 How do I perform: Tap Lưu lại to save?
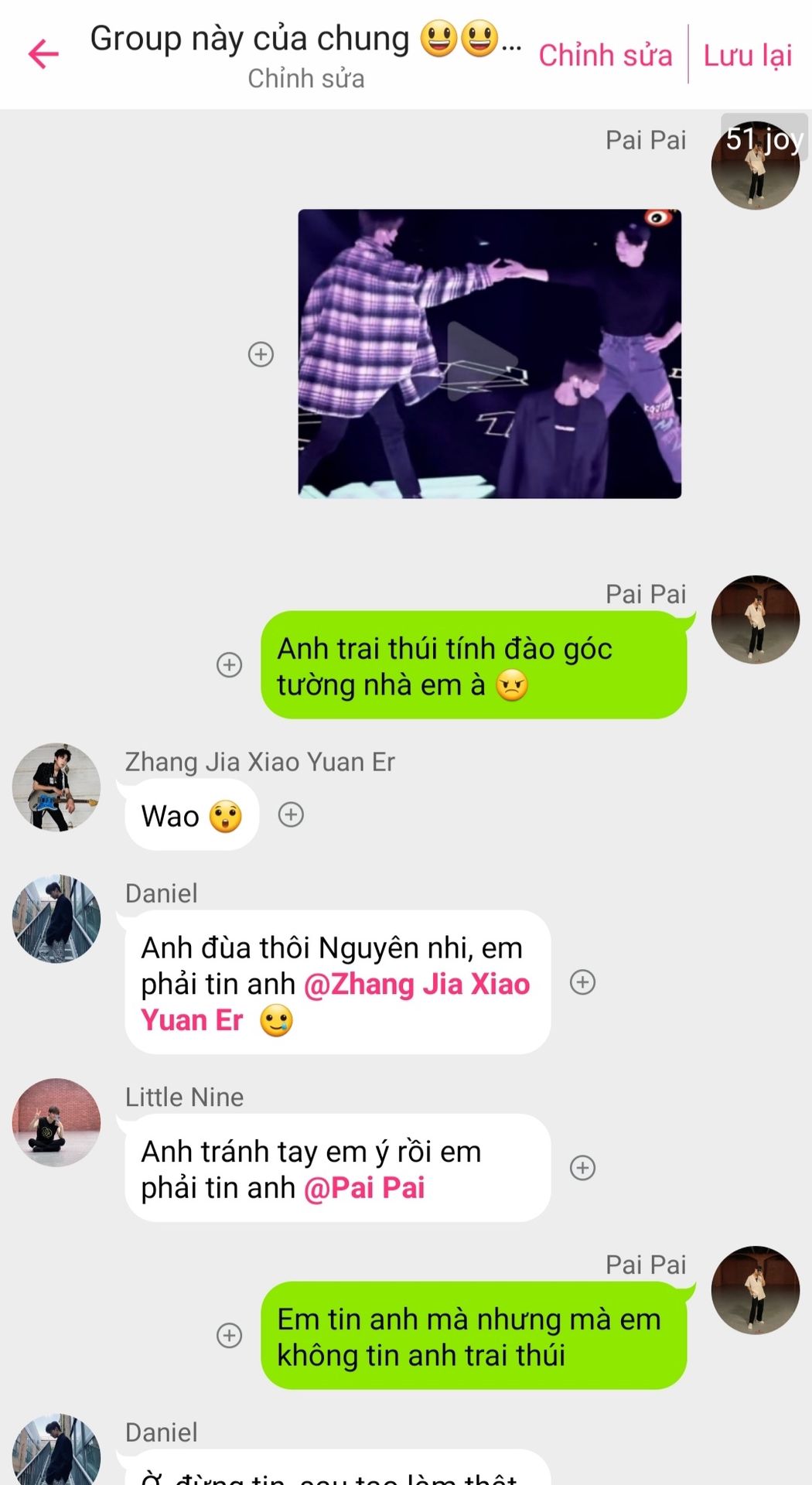(747, 55)
